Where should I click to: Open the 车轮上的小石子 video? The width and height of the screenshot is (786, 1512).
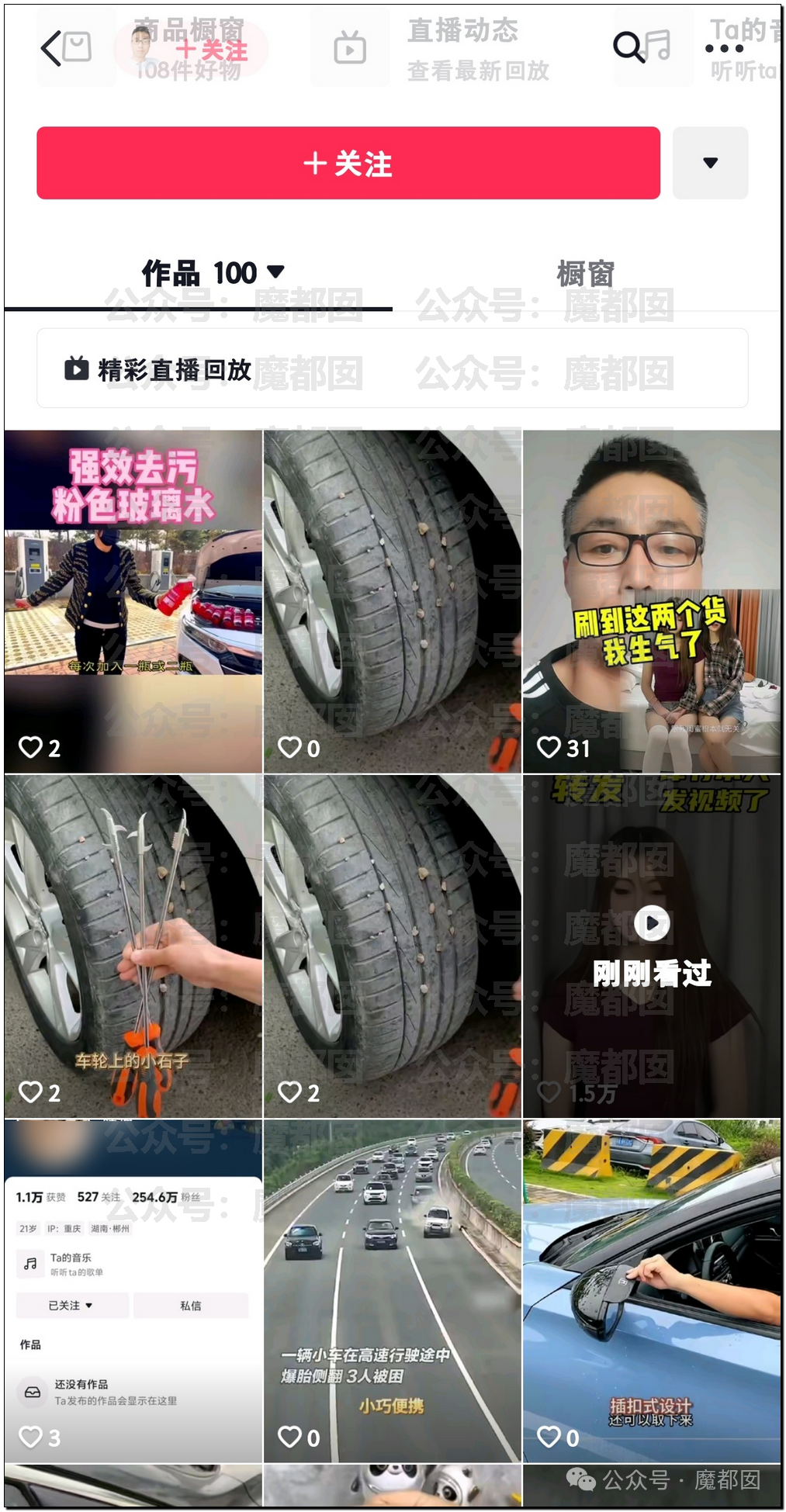[133, 946]
